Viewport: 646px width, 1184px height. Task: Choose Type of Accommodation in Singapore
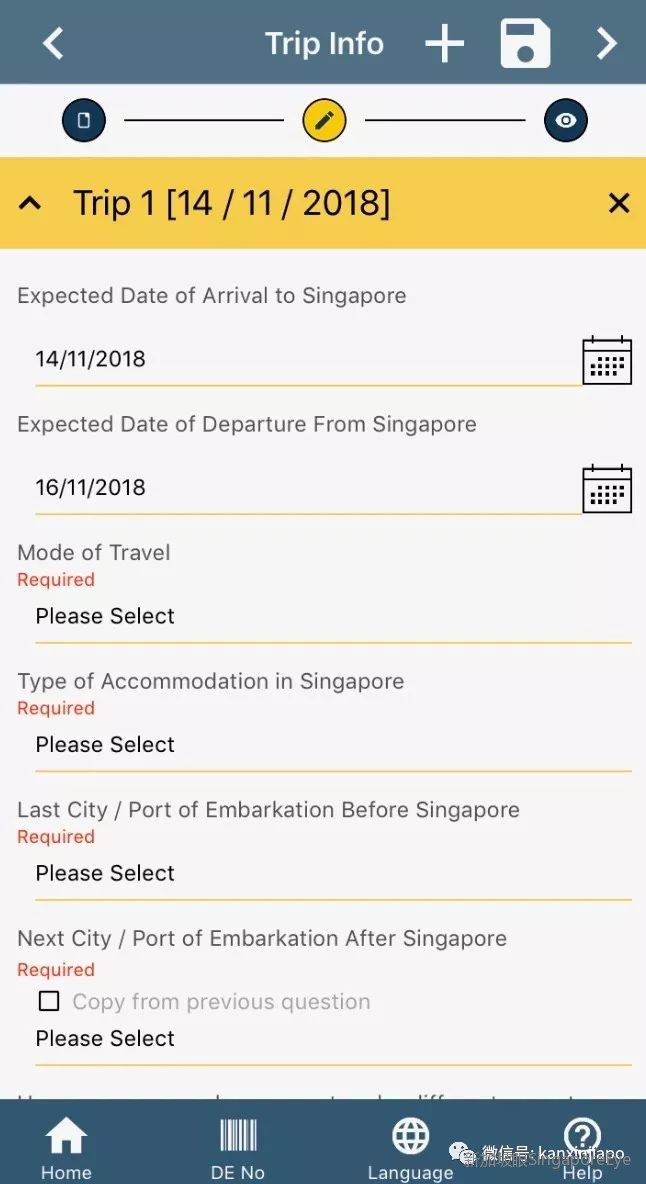[332, 745]
